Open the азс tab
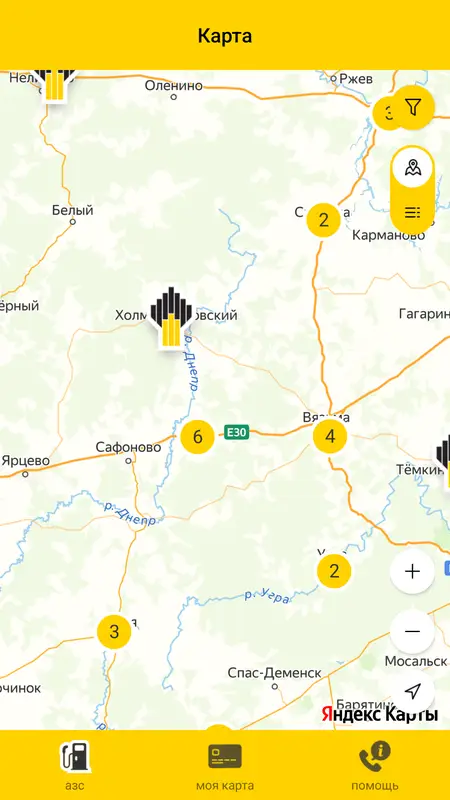Viewport: 450px width, 800px height. (75, 765)
